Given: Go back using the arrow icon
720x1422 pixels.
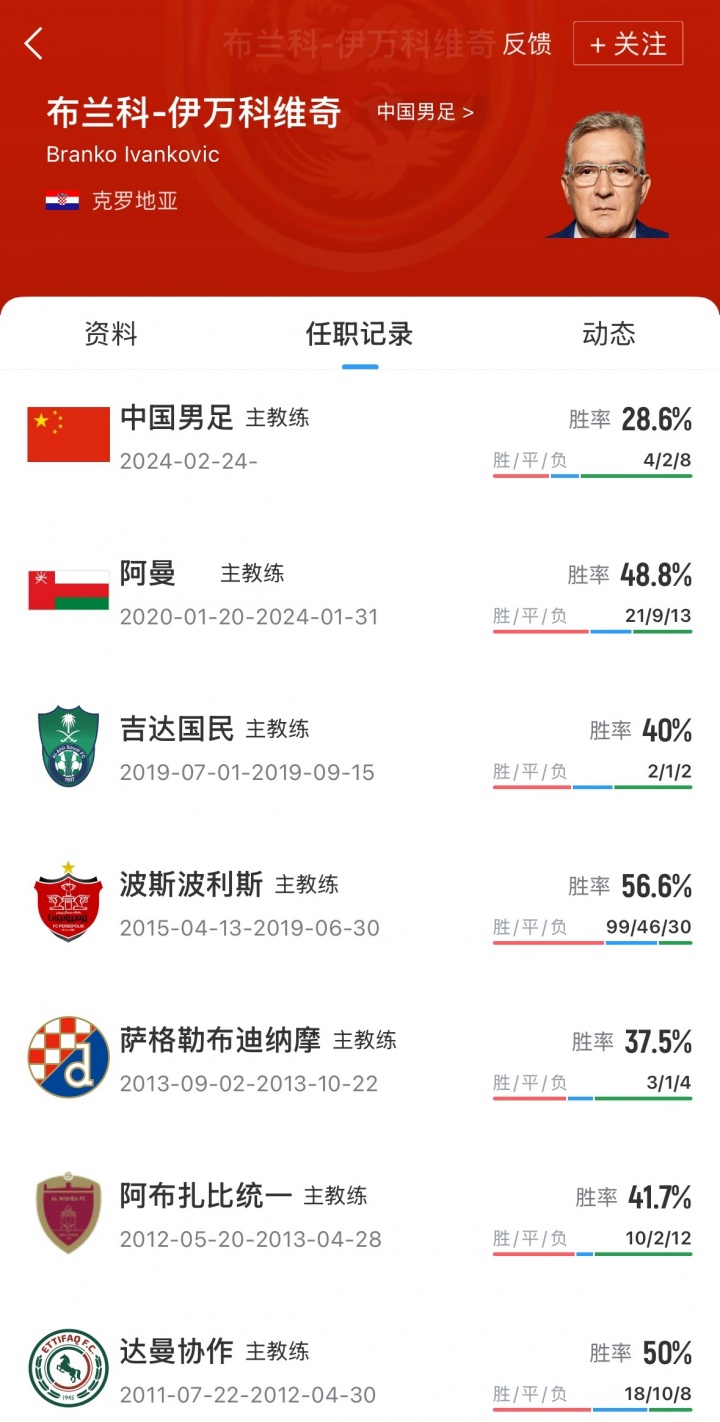Looking at the screenshot, I should [34, 44].
